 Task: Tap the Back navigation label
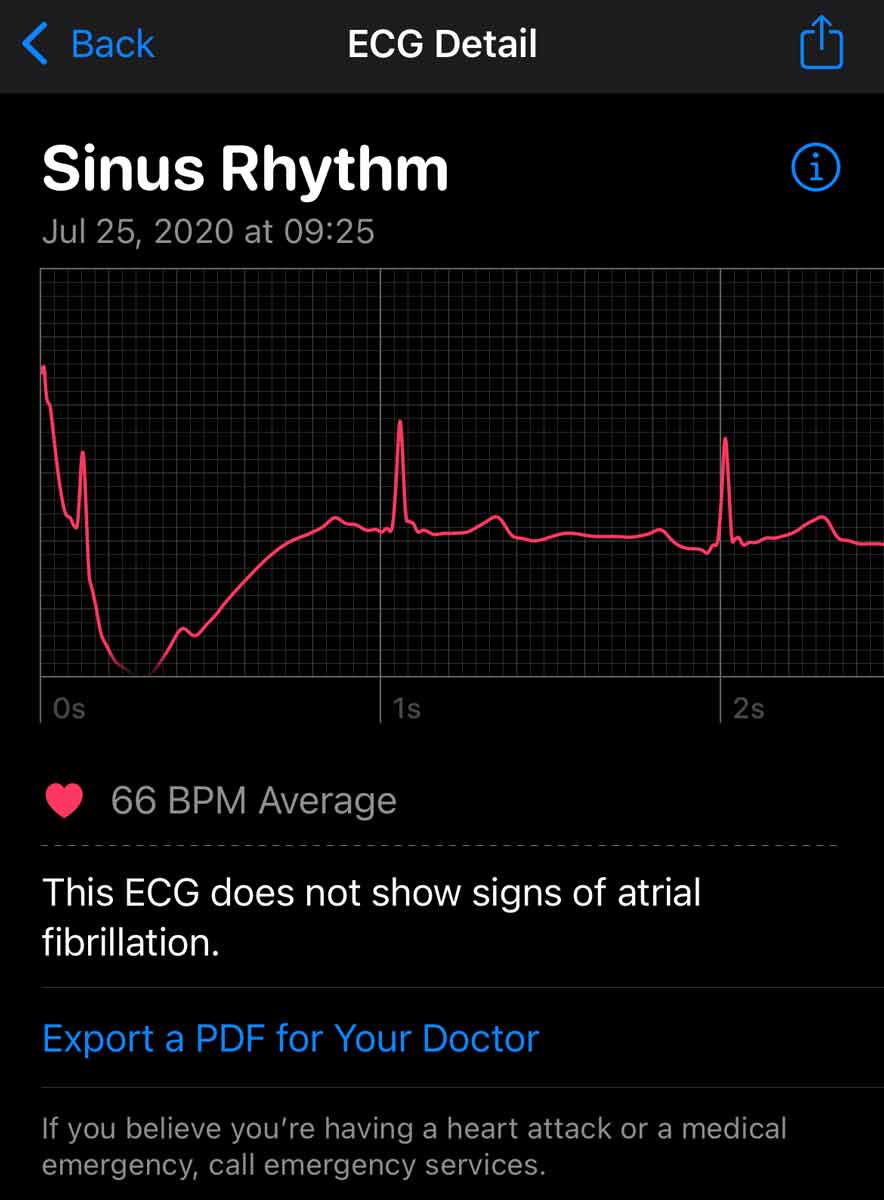110,43
